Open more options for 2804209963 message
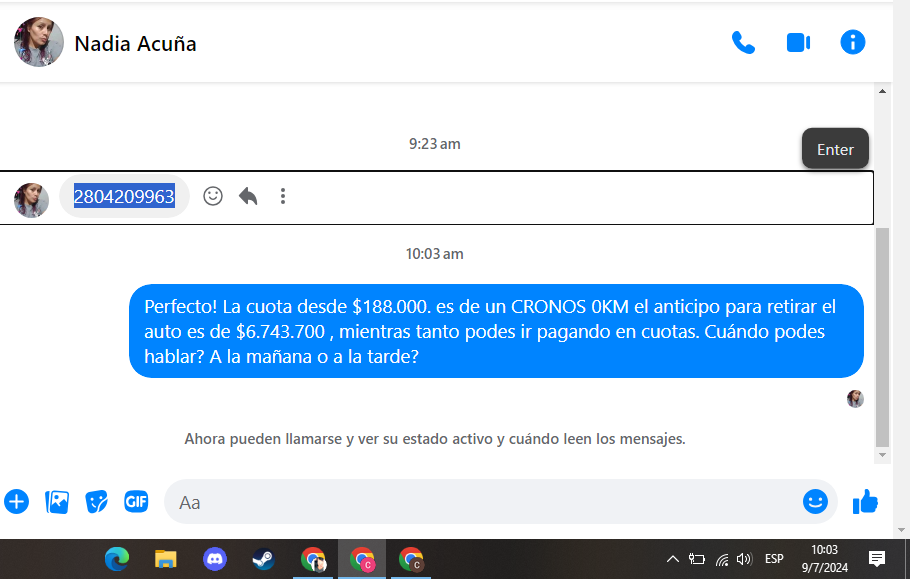The image size is (910, 579). pos(283,196)
